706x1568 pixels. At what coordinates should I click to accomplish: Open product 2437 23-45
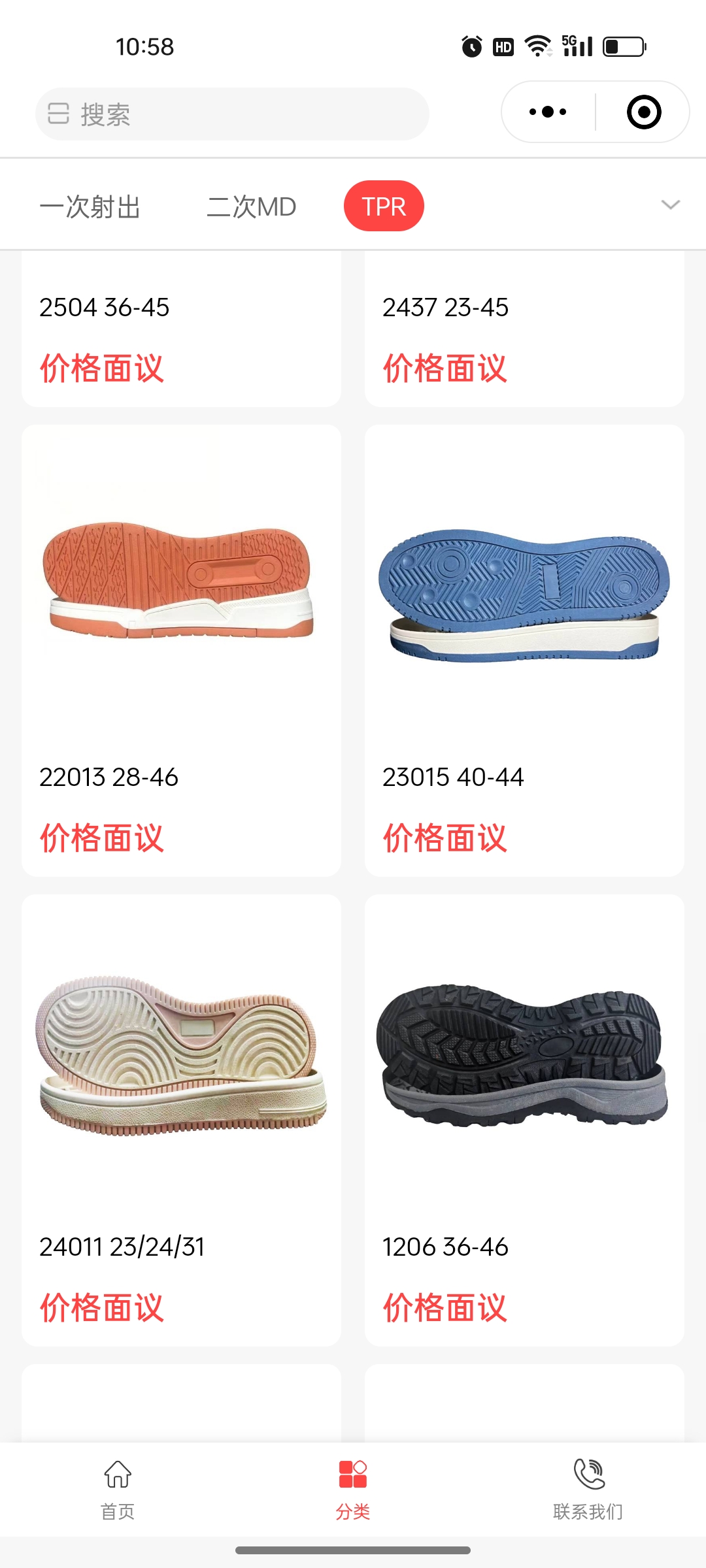coord(524,327)
